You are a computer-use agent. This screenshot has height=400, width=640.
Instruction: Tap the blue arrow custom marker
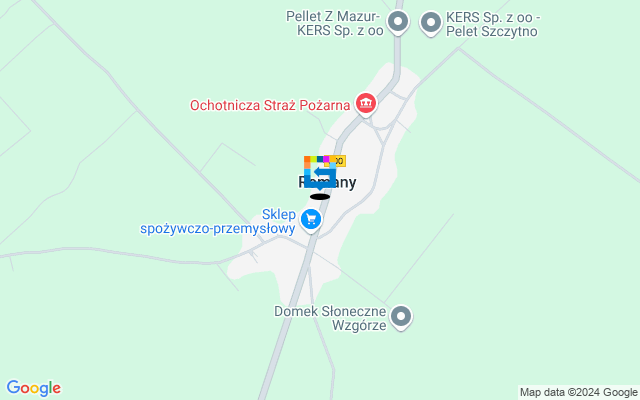pyautogui.click(x=320, y=173)
